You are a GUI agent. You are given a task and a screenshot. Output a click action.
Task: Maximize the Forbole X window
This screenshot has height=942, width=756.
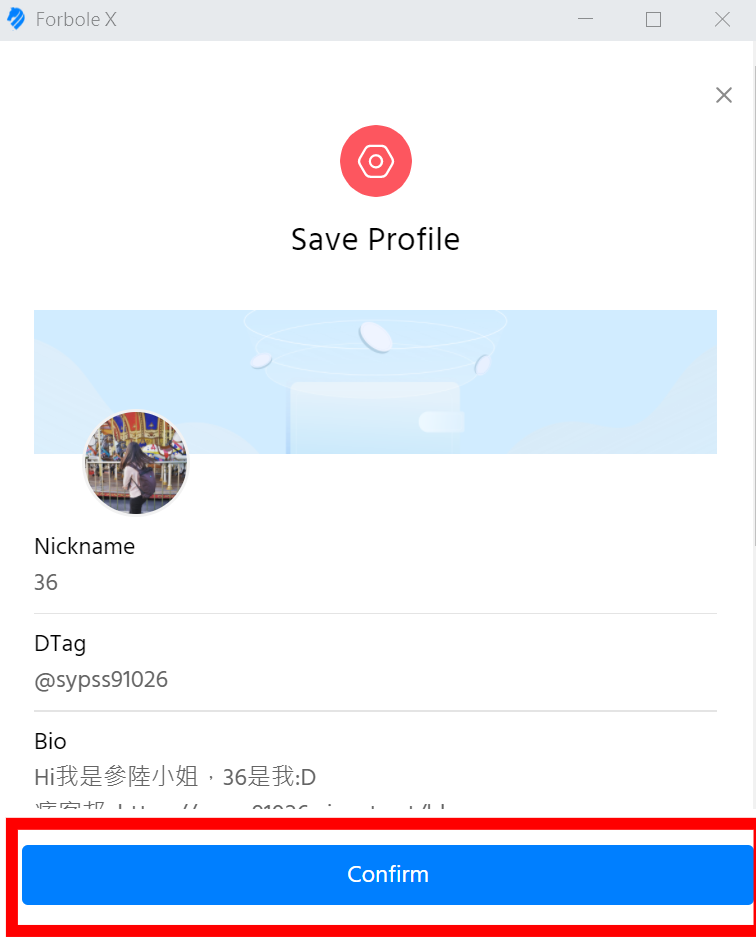(x=653, y=19)
